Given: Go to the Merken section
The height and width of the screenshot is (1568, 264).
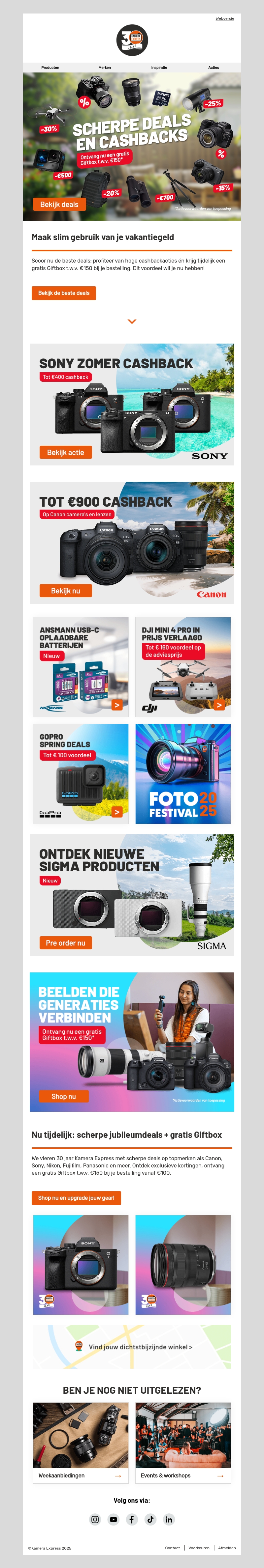Looking at the screenshot, I should pyautogui.click(x=105, y=68).
